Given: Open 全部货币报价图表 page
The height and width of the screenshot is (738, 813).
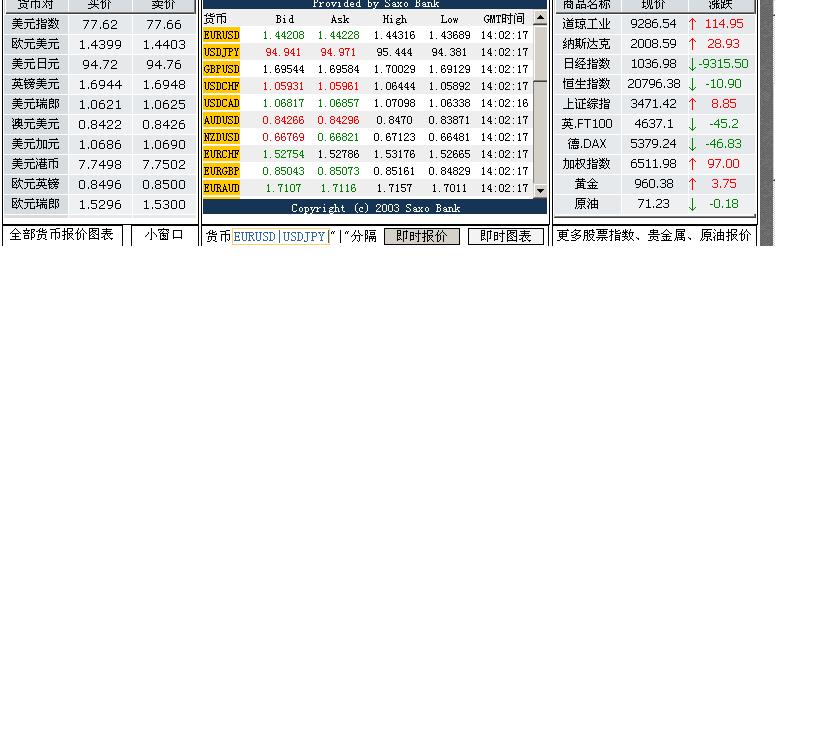Looking at the screenshot, I should (62, 235).
